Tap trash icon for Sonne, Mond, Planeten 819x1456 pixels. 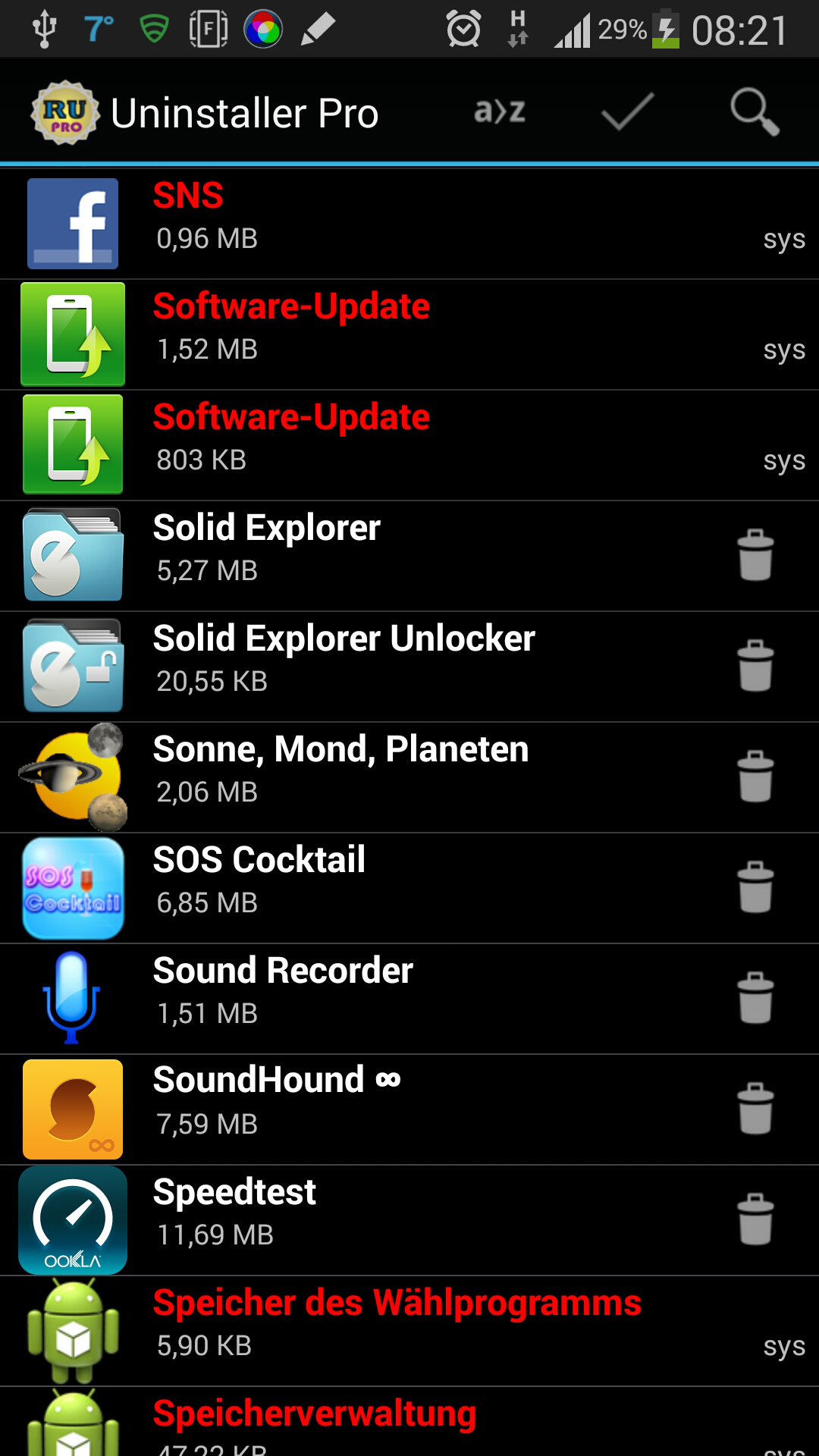[x=755, y=777]
